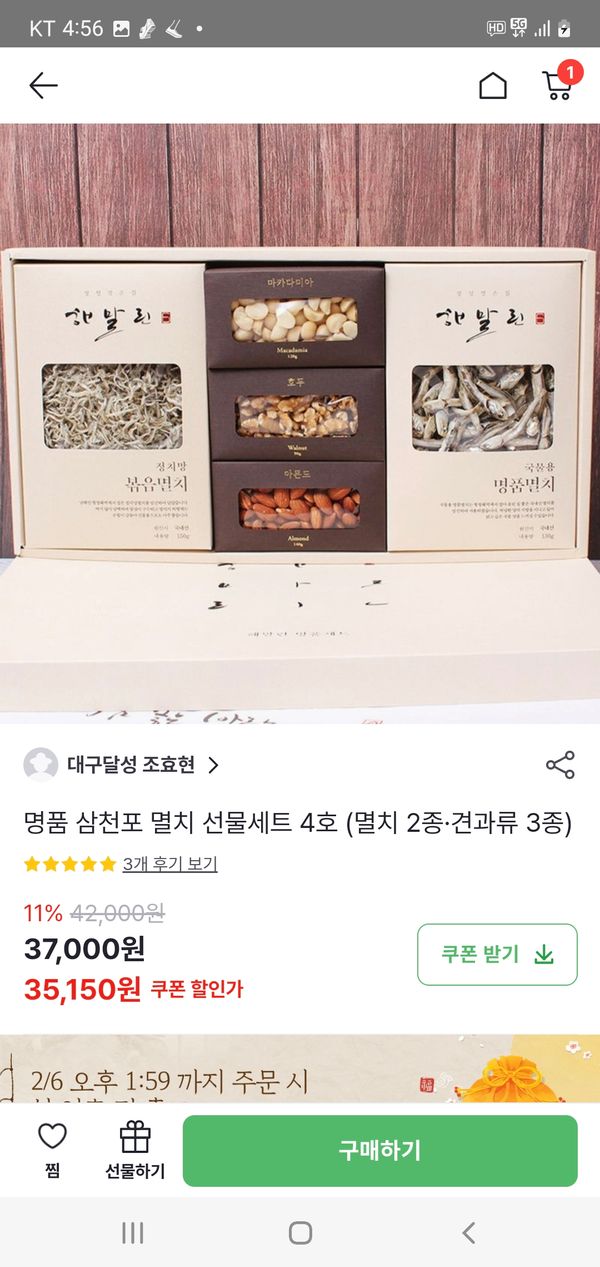The height and width of the screenshot is (1267, 600).
Task: Tap the system home button
Action: pyautogui.click(x=300, y=1233)
